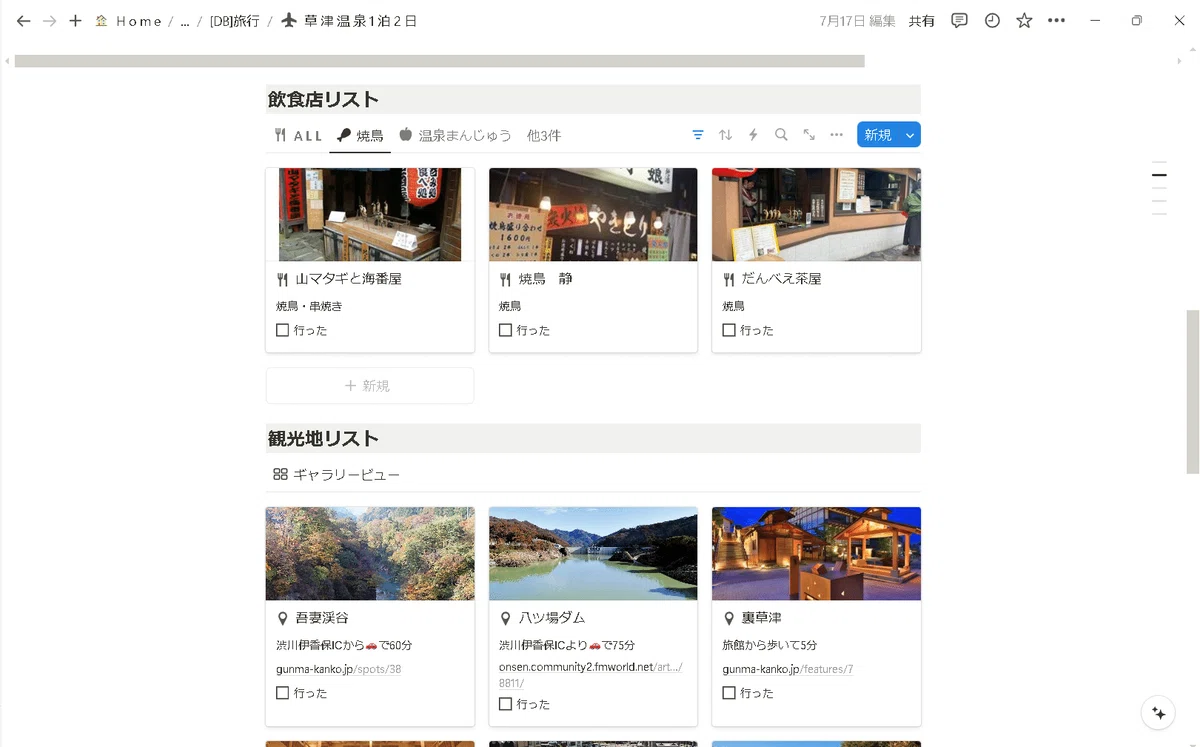The height and width of the screenshot is (747, 1200).
Task: Search within 飲食店リスト
Action: coord(781,135)
